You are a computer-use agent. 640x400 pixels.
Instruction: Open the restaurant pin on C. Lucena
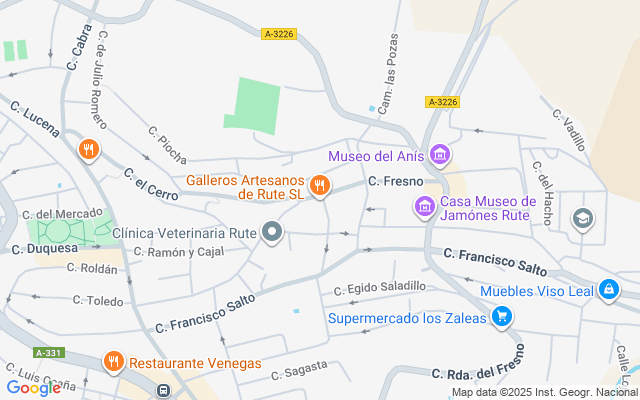pos(89,149)
